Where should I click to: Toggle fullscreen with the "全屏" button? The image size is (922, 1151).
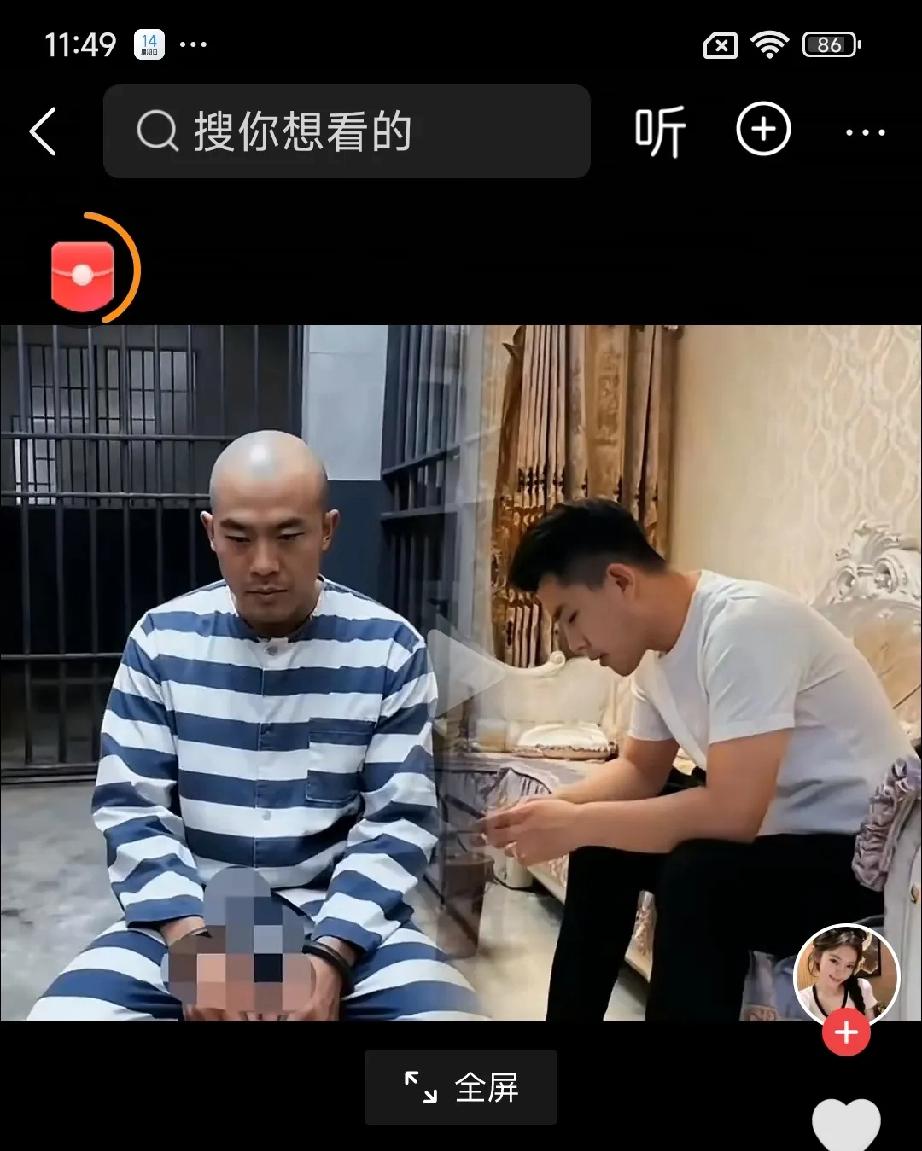[x=460, y=1086]
